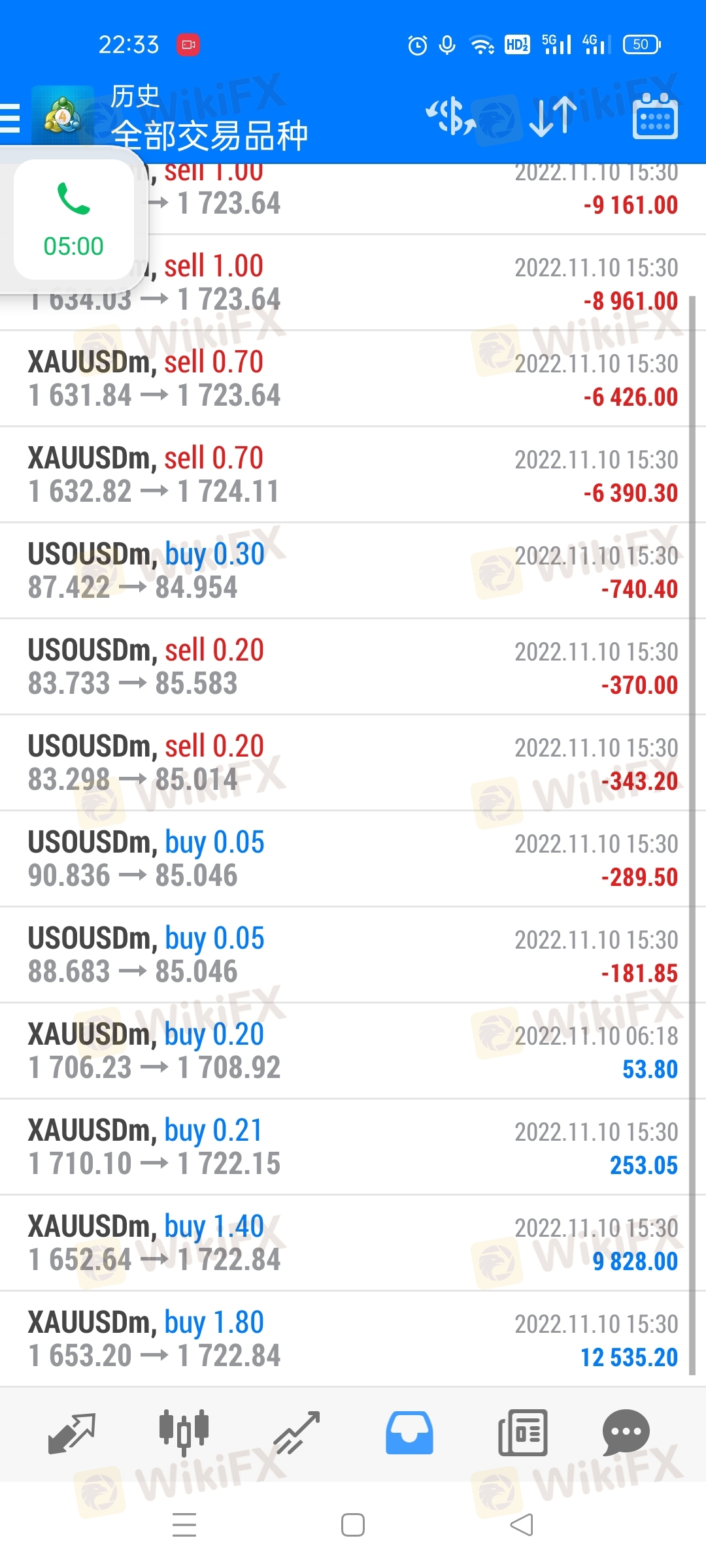This screenshot has width=706, height=1568.
Task: Tap the system back button
Action: pyautogui.click(x=522, y=1526)
